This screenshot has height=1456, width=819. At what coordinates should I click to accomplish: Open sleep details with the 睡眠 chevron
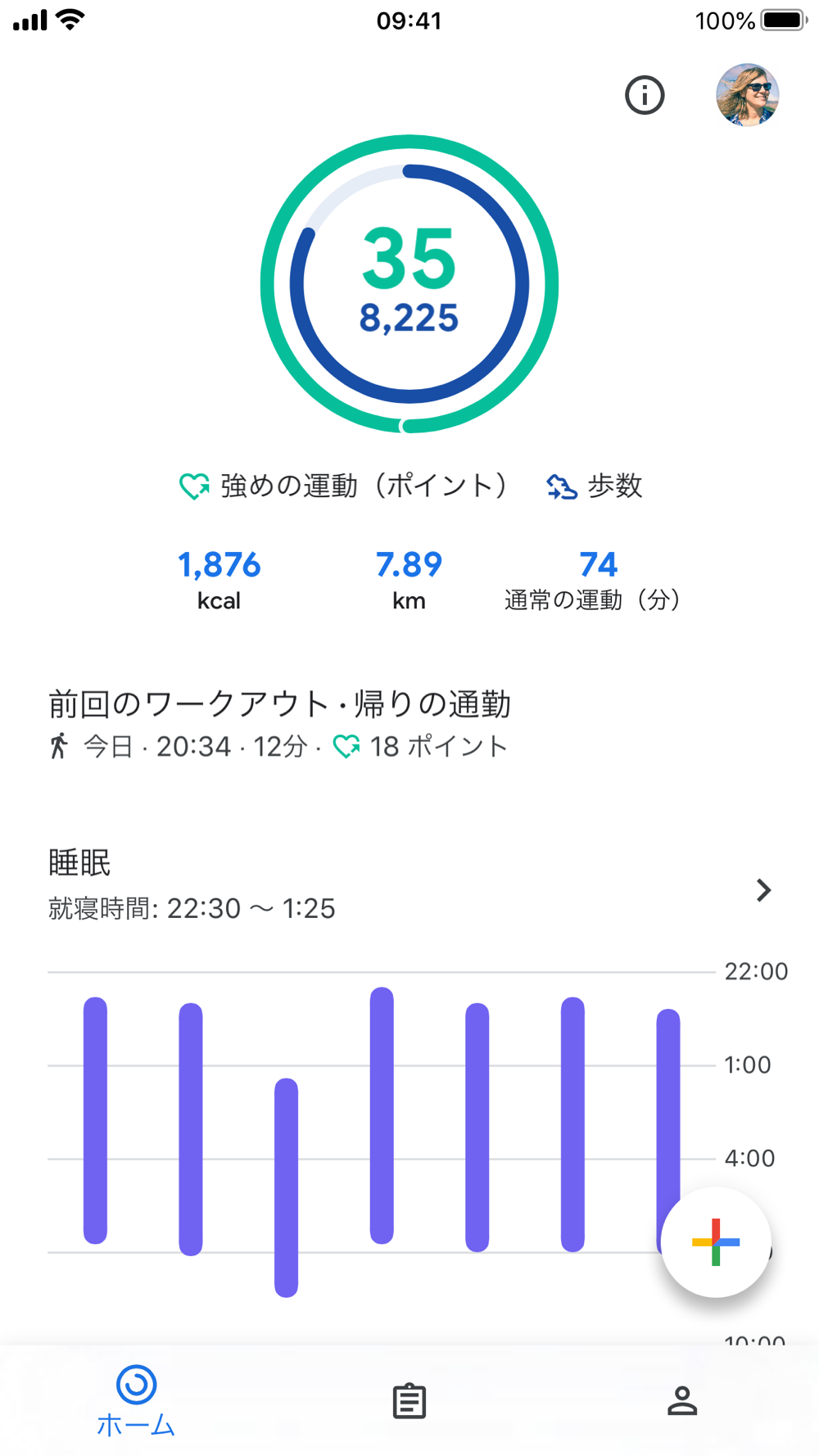[x=763, y=890]
